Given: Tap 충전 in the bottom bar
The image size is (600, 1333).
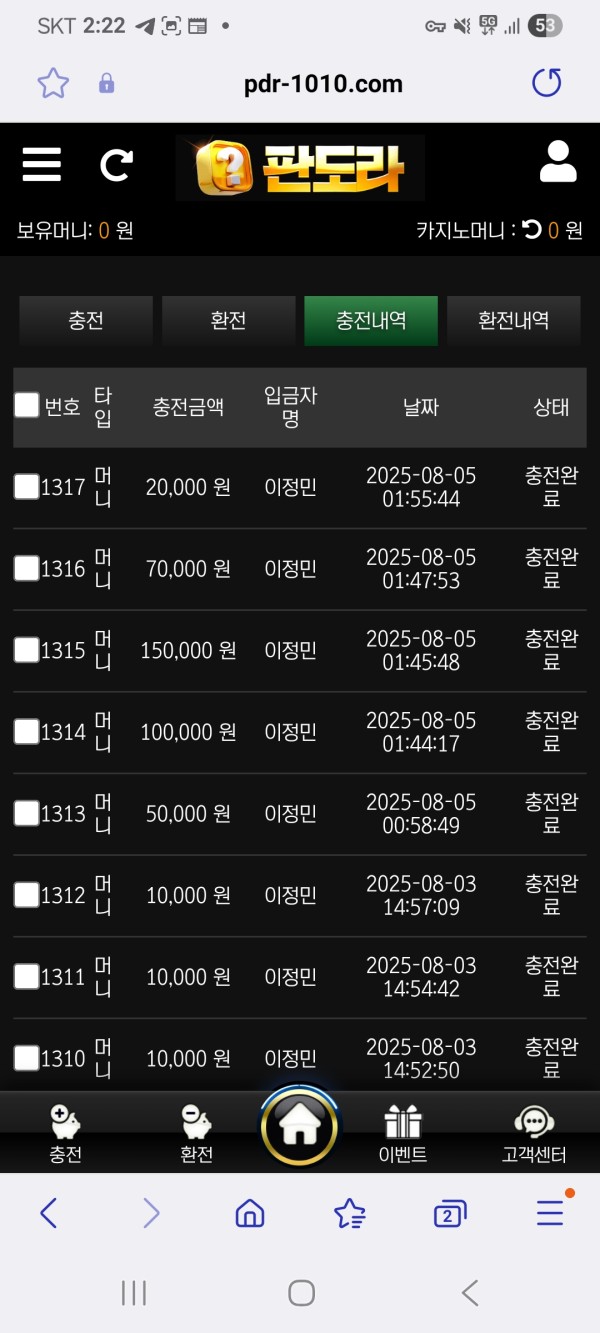Looking at the screenshot, I should (65, 1135).
